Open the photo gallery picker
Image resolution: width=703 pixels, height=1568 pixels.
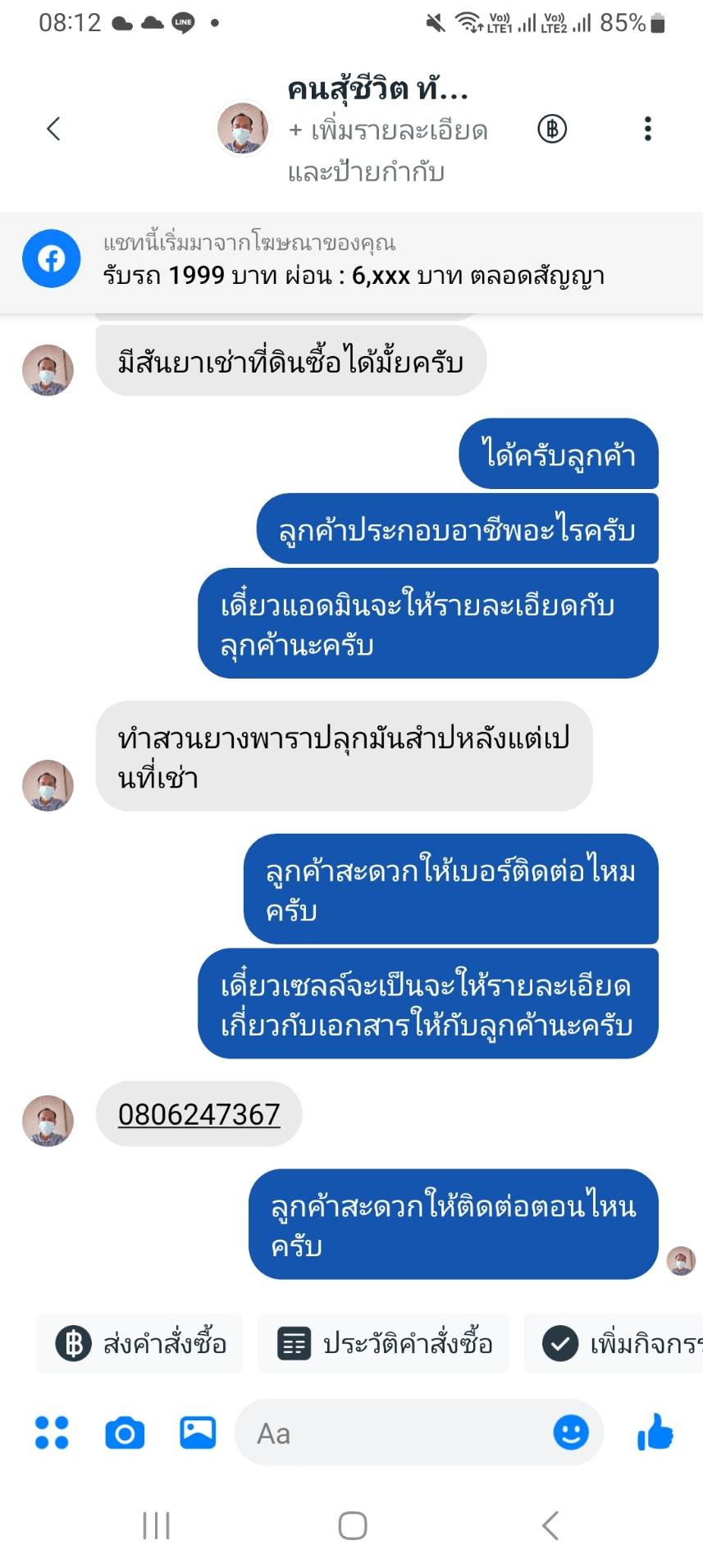198,1433
